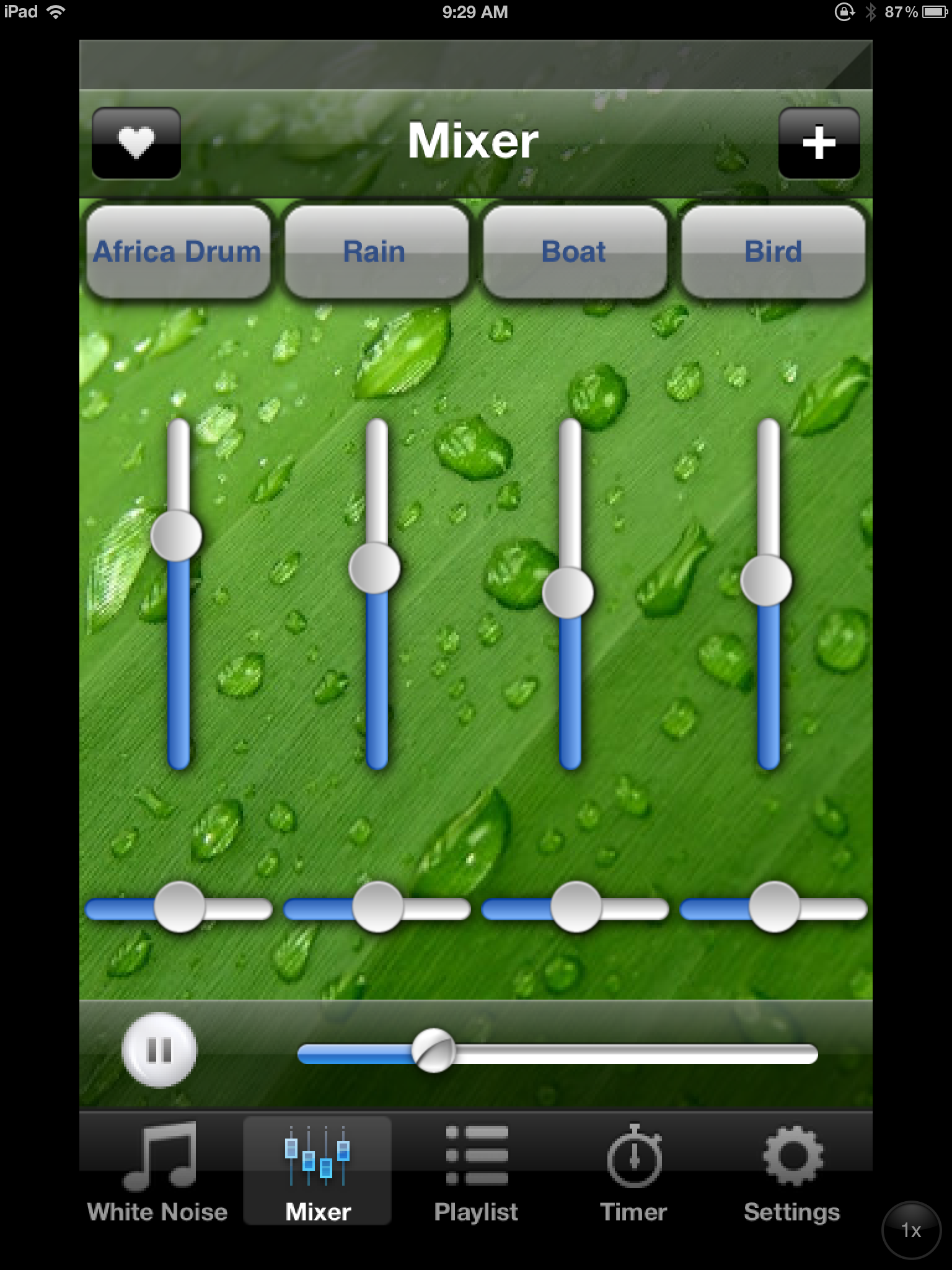
Task: Go to the Timer tab
Action: click(x=633, y=1172)
